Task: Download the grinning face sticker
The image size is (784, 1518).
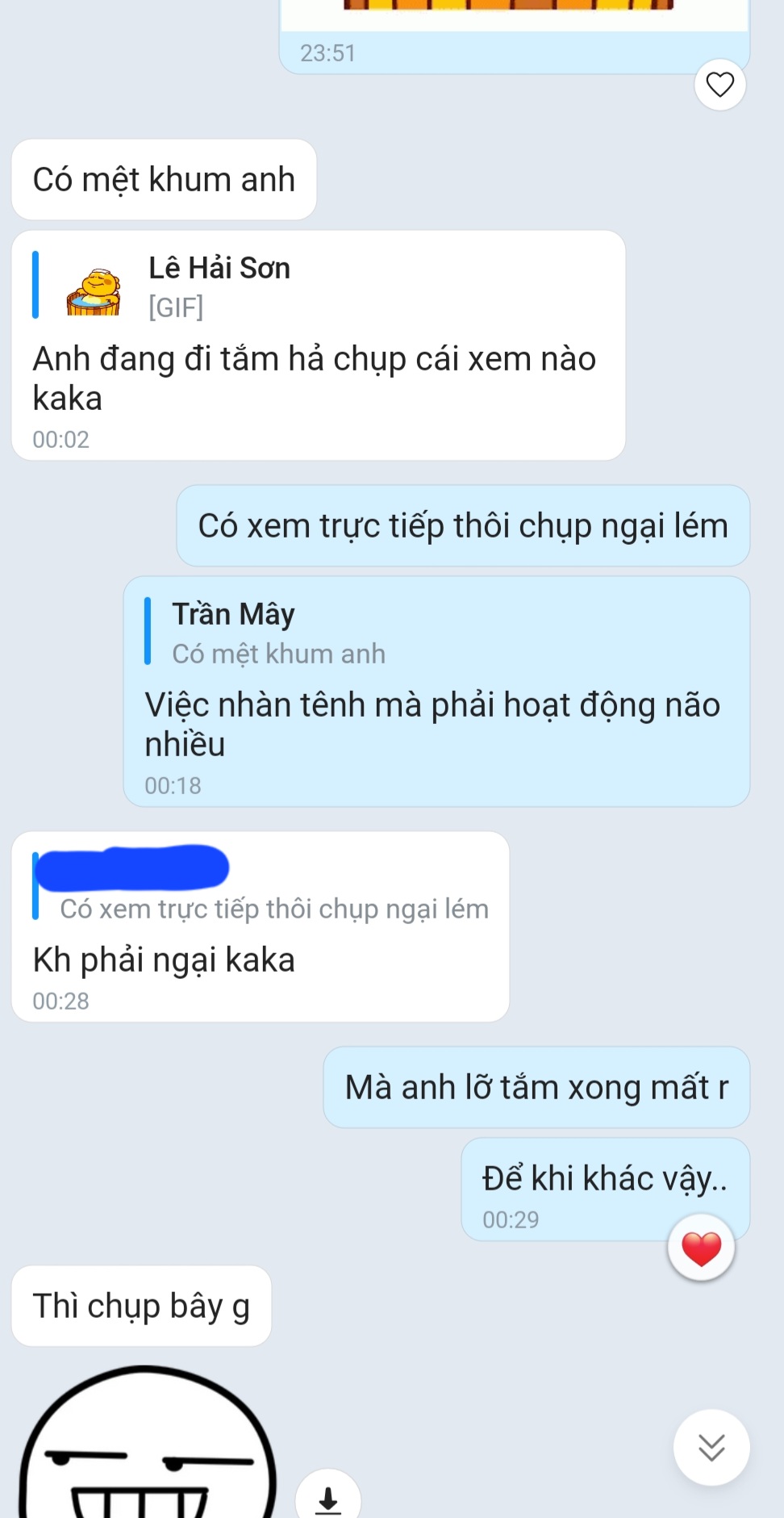Action: point(327,1499)
